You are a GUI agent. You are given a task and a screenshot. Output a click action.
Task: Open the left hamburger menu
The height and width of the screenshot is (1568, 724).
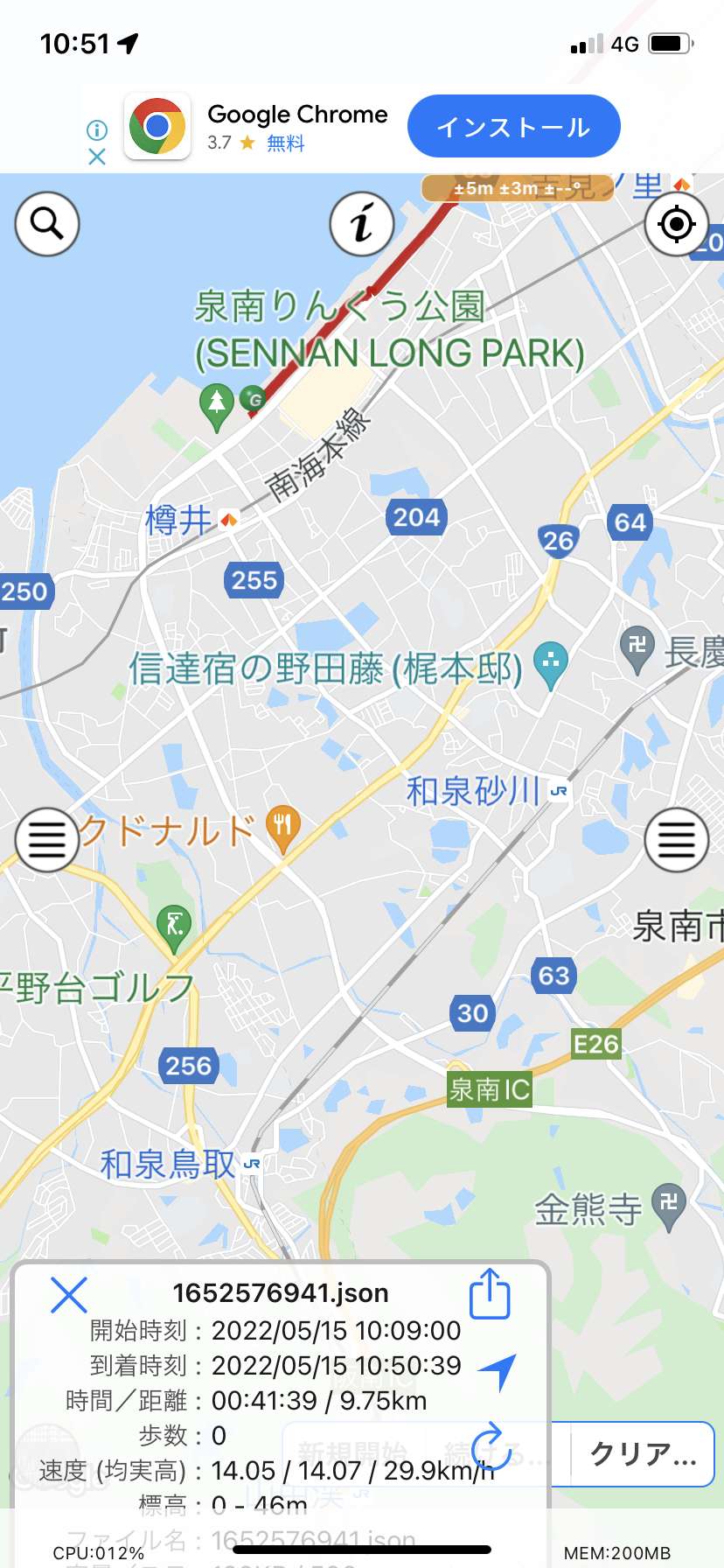click(47, 840)
